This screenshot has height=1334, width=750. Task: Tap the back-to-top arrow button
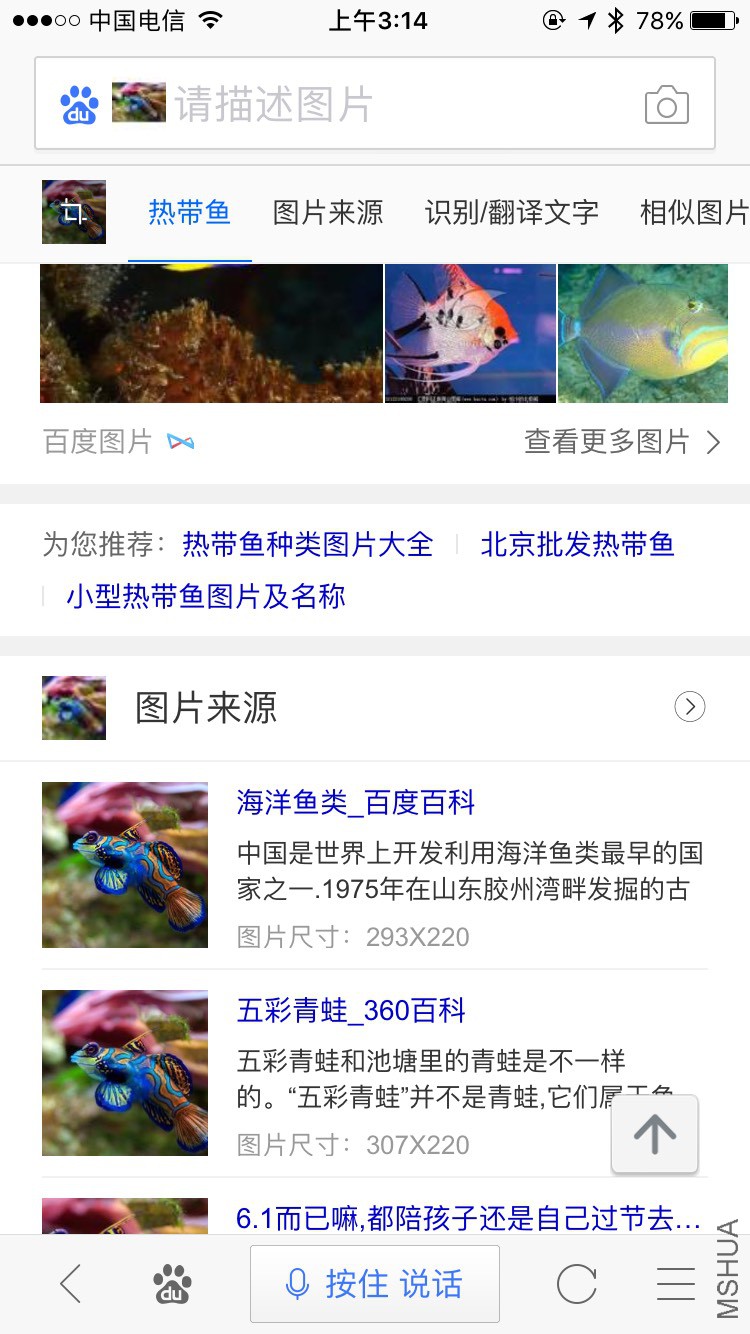click(655, 1134)
